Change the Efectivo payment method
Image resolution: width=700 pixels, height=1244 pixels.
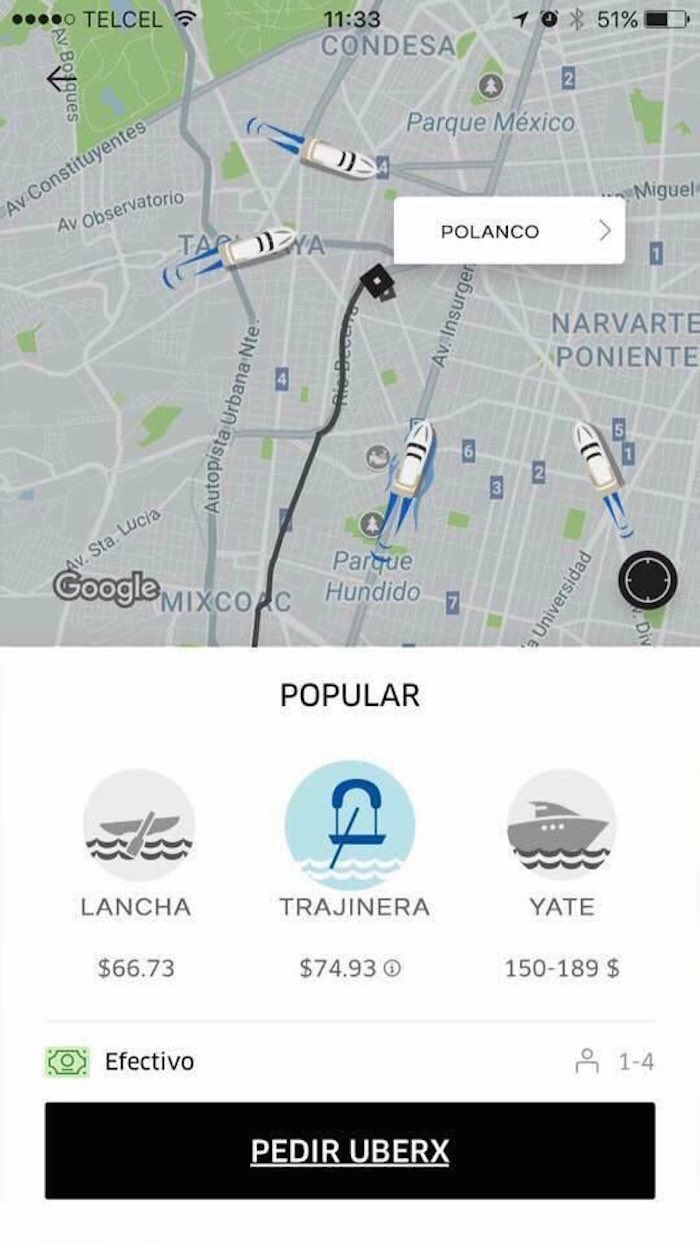(120, 1061)
